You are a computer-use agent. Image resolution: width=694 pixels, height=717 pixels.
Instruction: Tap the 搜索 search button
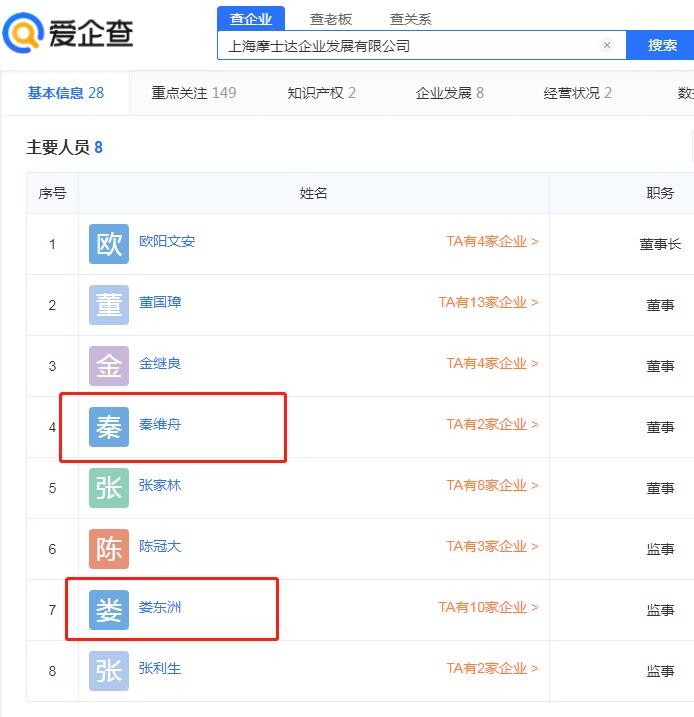point(661,45)
